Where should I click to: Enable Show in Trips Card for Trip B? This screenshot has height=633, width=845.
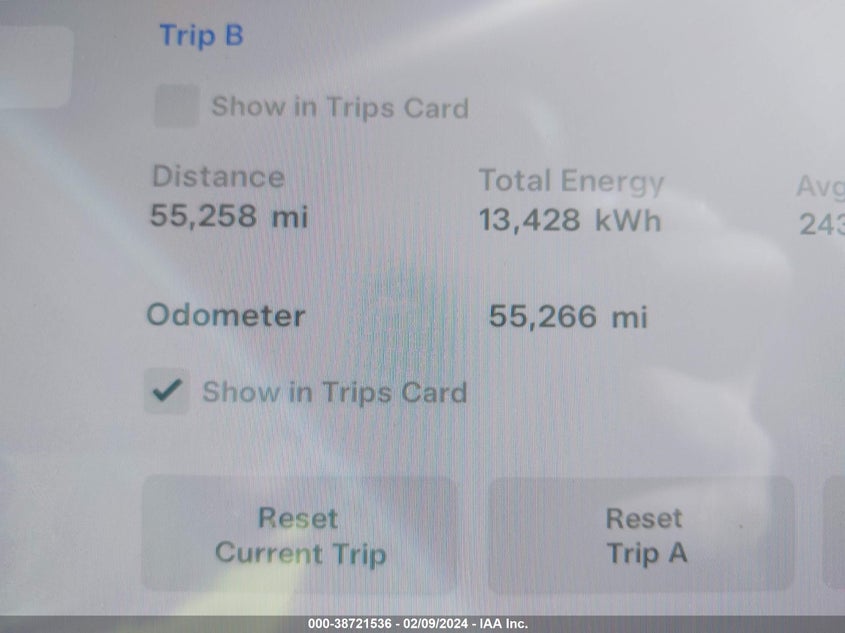[175, 106]
